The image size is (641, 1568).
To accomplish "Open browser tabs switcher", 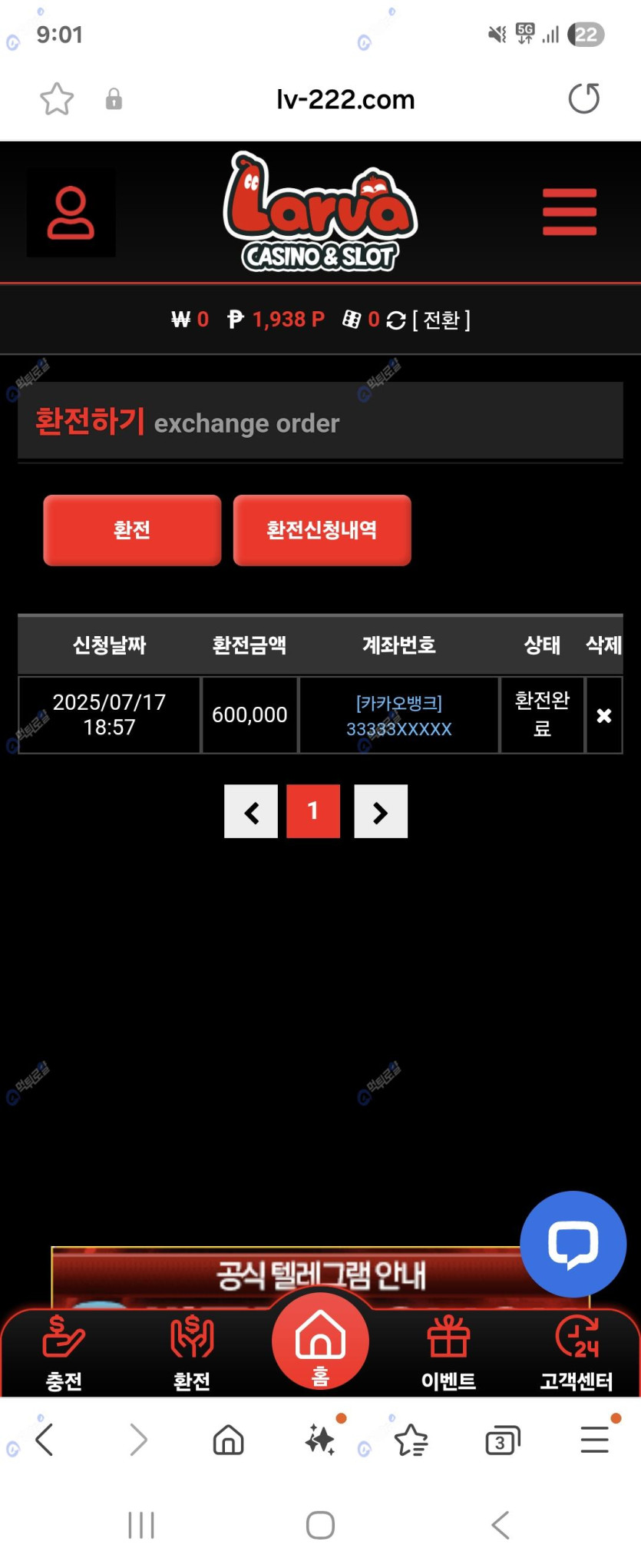I will coord(503,1440).
